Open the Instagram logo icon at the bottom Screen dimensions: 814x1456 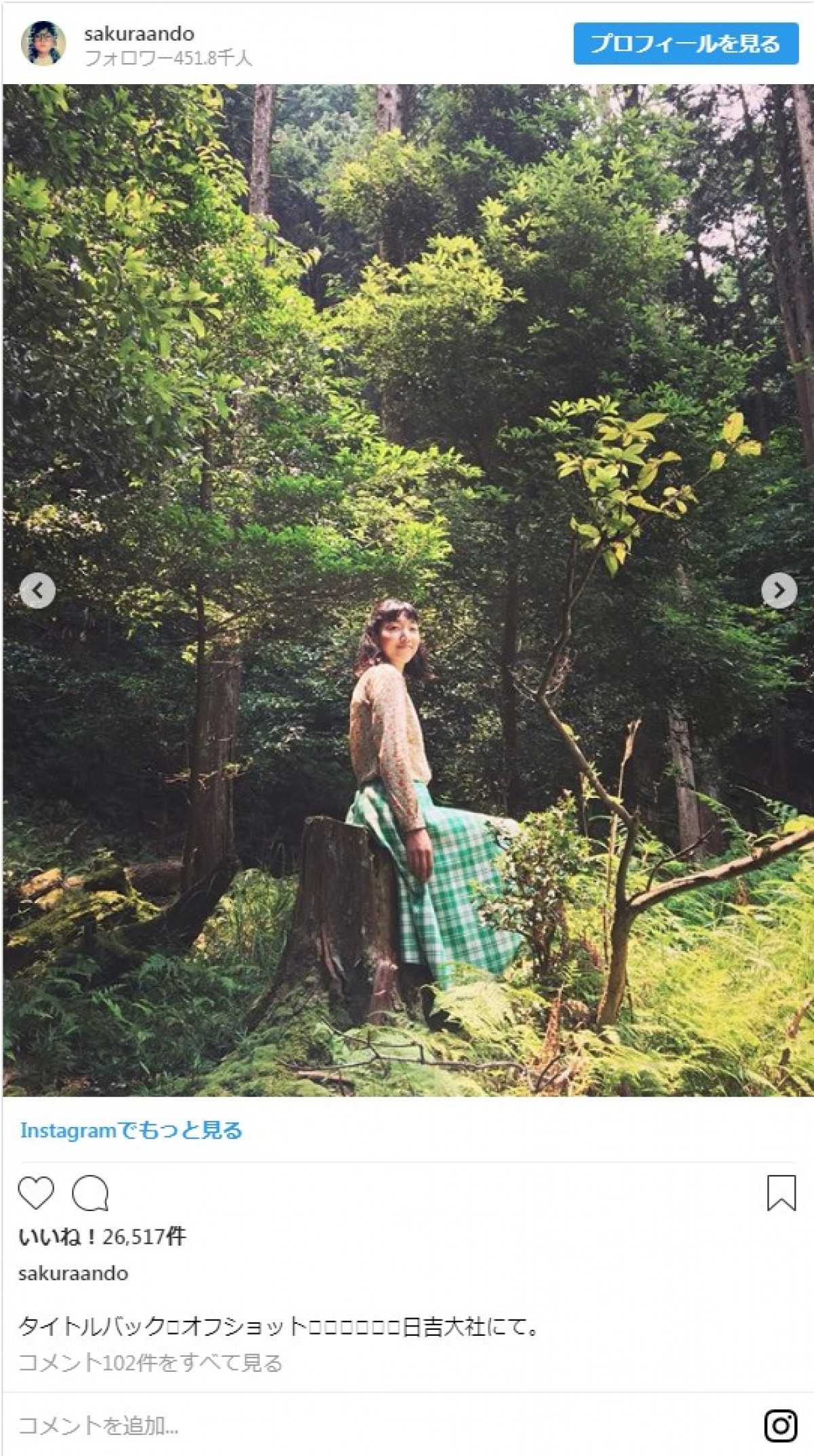(781, 1425)
